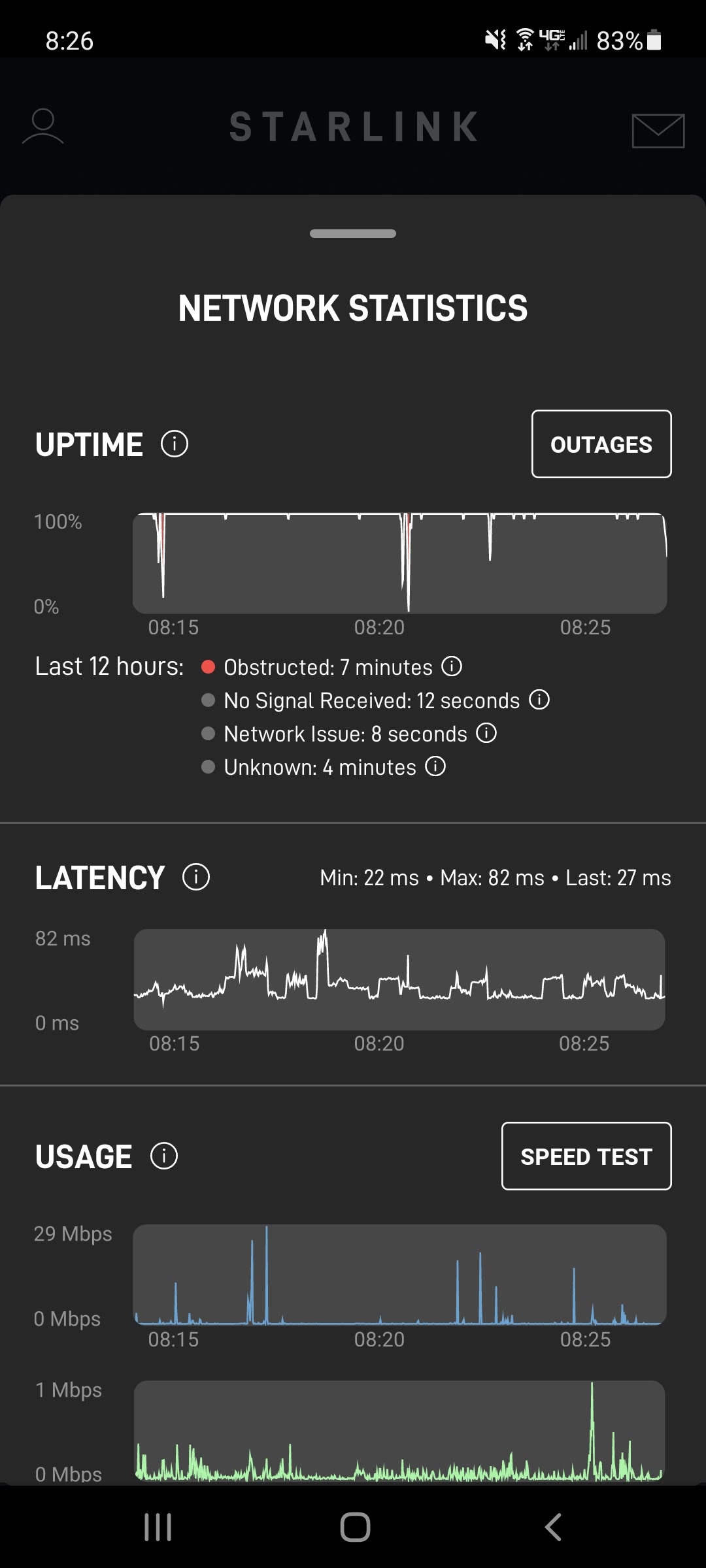The height and width of the screenshot is (1568, 706).
Task: Show info about Latency
Action: (196, 877)
